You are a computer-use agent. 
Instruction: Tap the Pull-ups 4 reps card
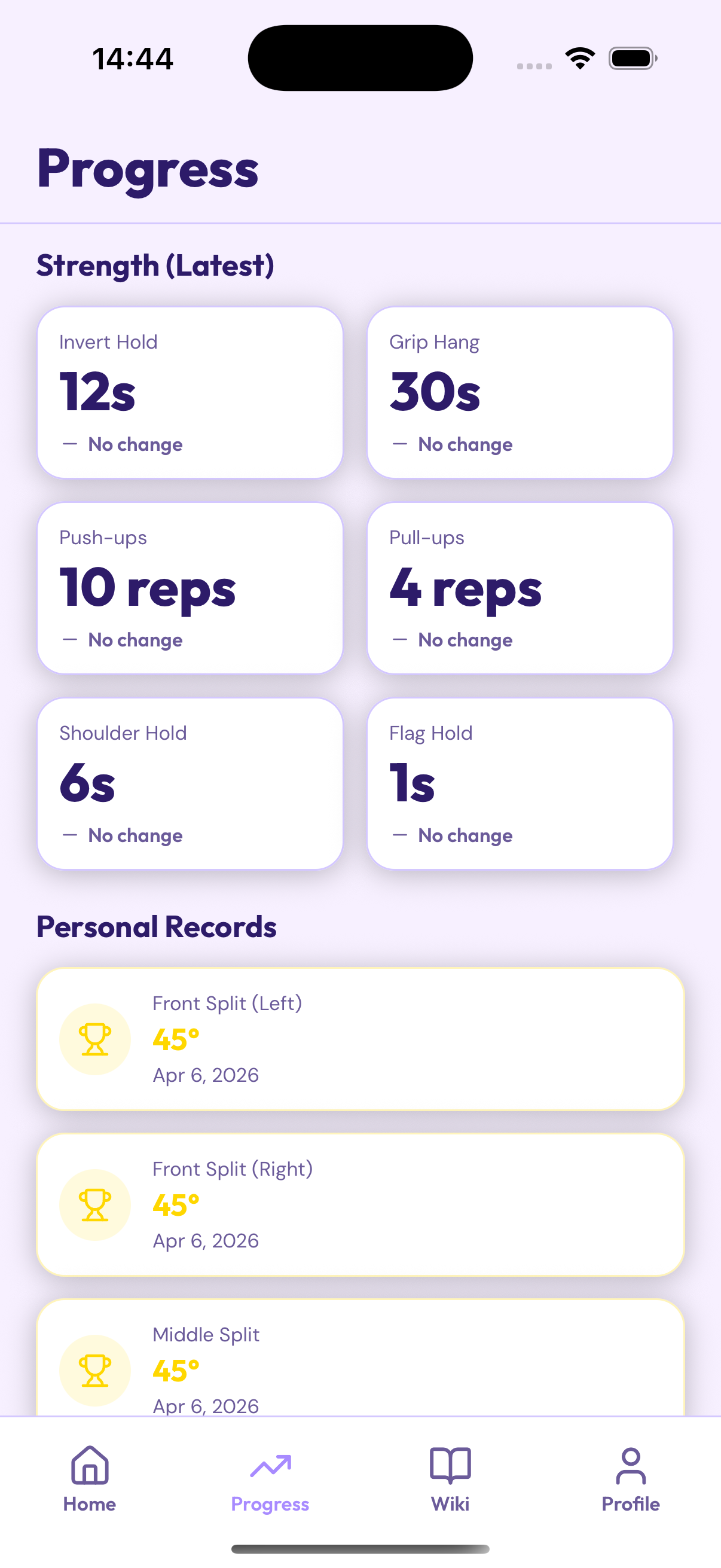[520, 588]
